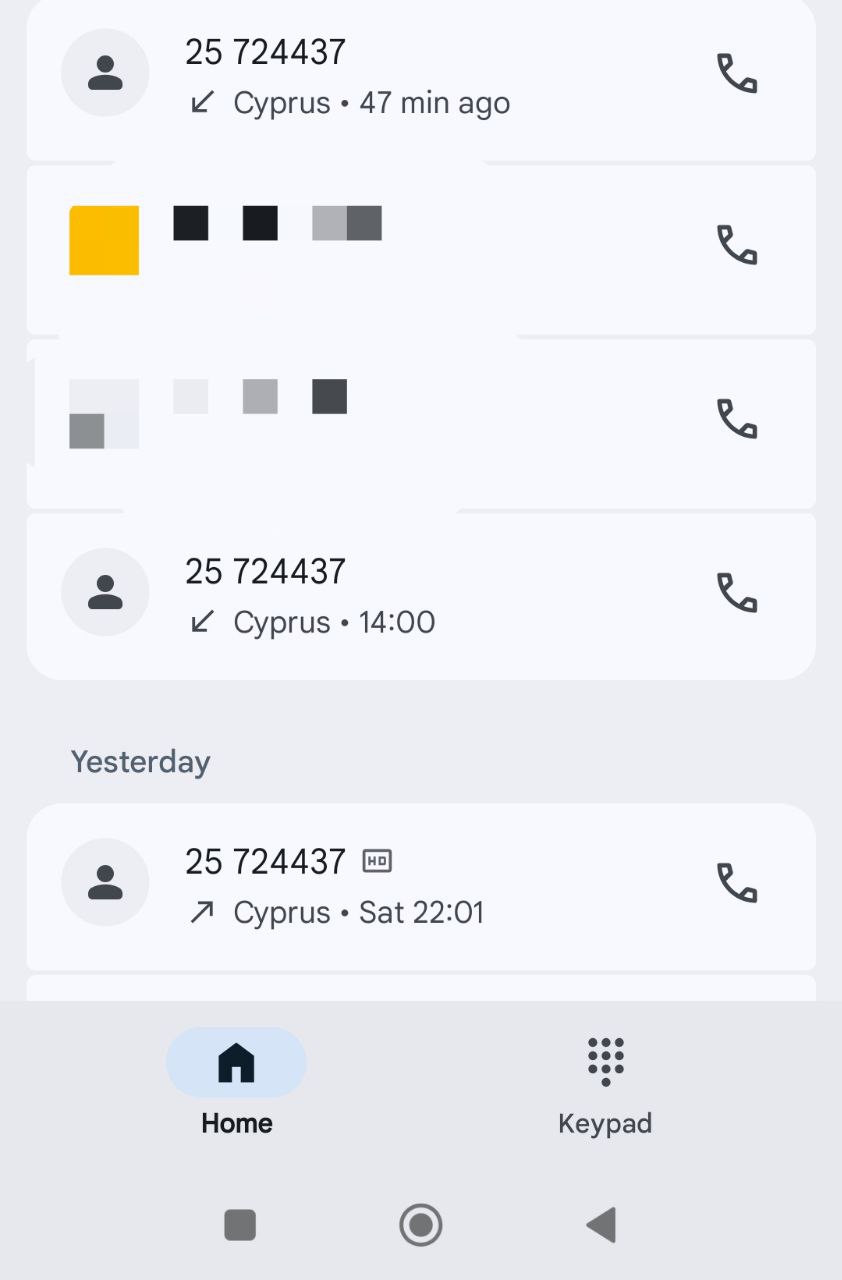The image size is (842, 1280).
Task: Redial the Sat 22:01 outgoing call
Action: point(737,883)
